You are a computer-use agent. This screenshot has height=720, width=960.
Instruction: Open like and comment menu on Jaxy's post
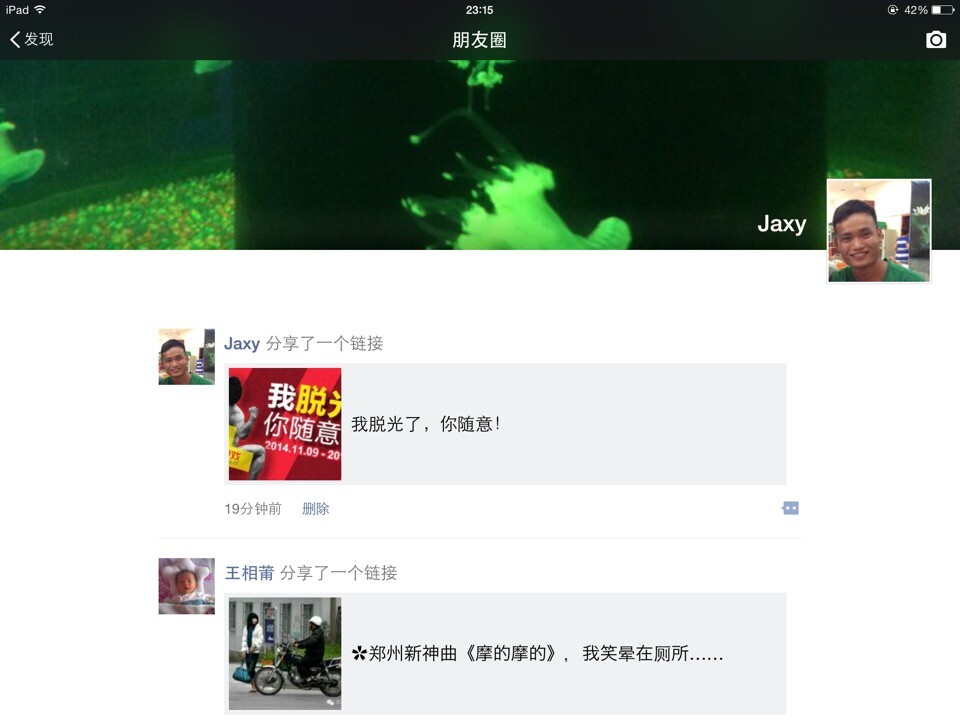tap(790, 508)
